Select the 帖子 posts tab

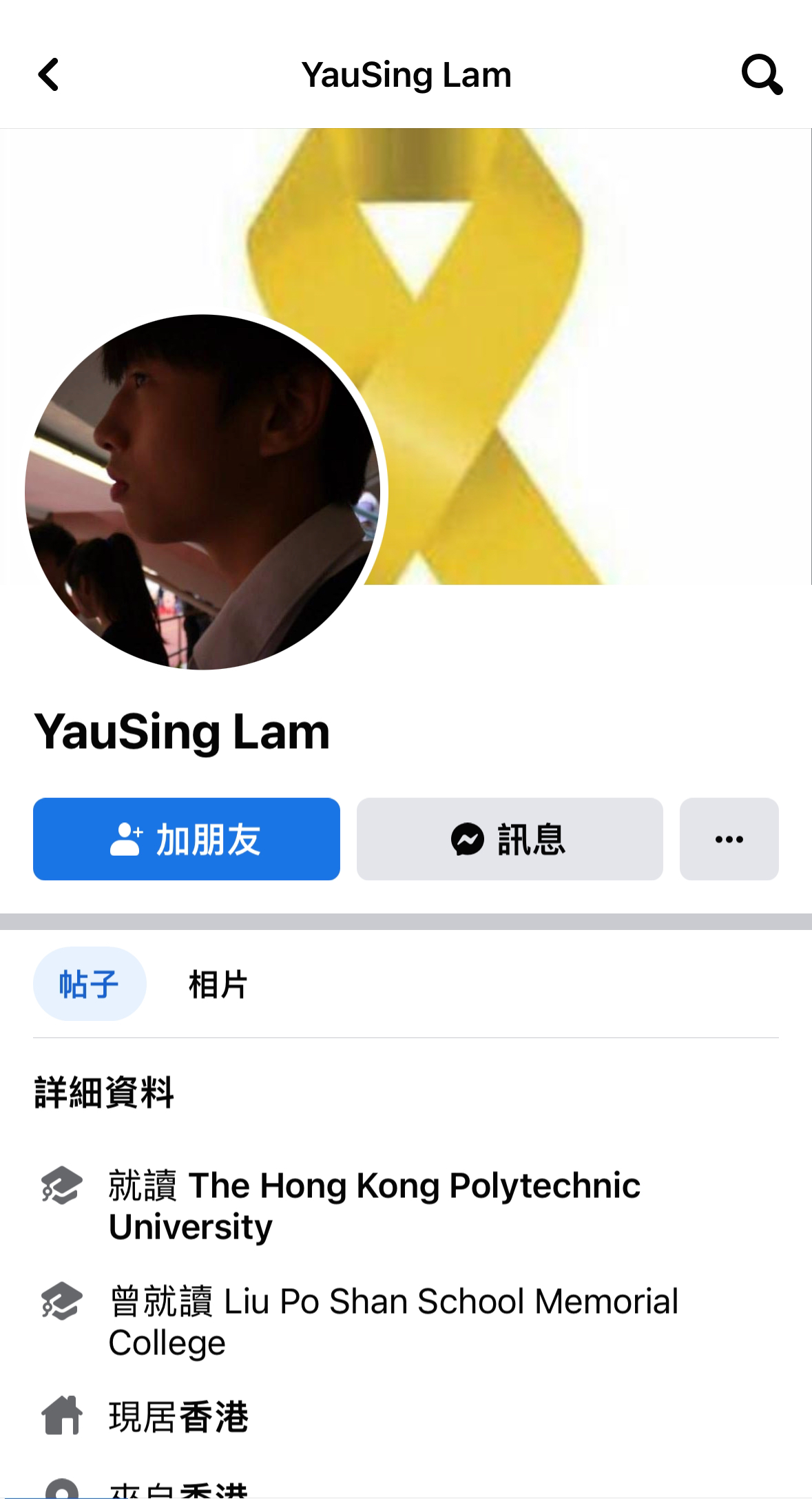tap(90, 984)
